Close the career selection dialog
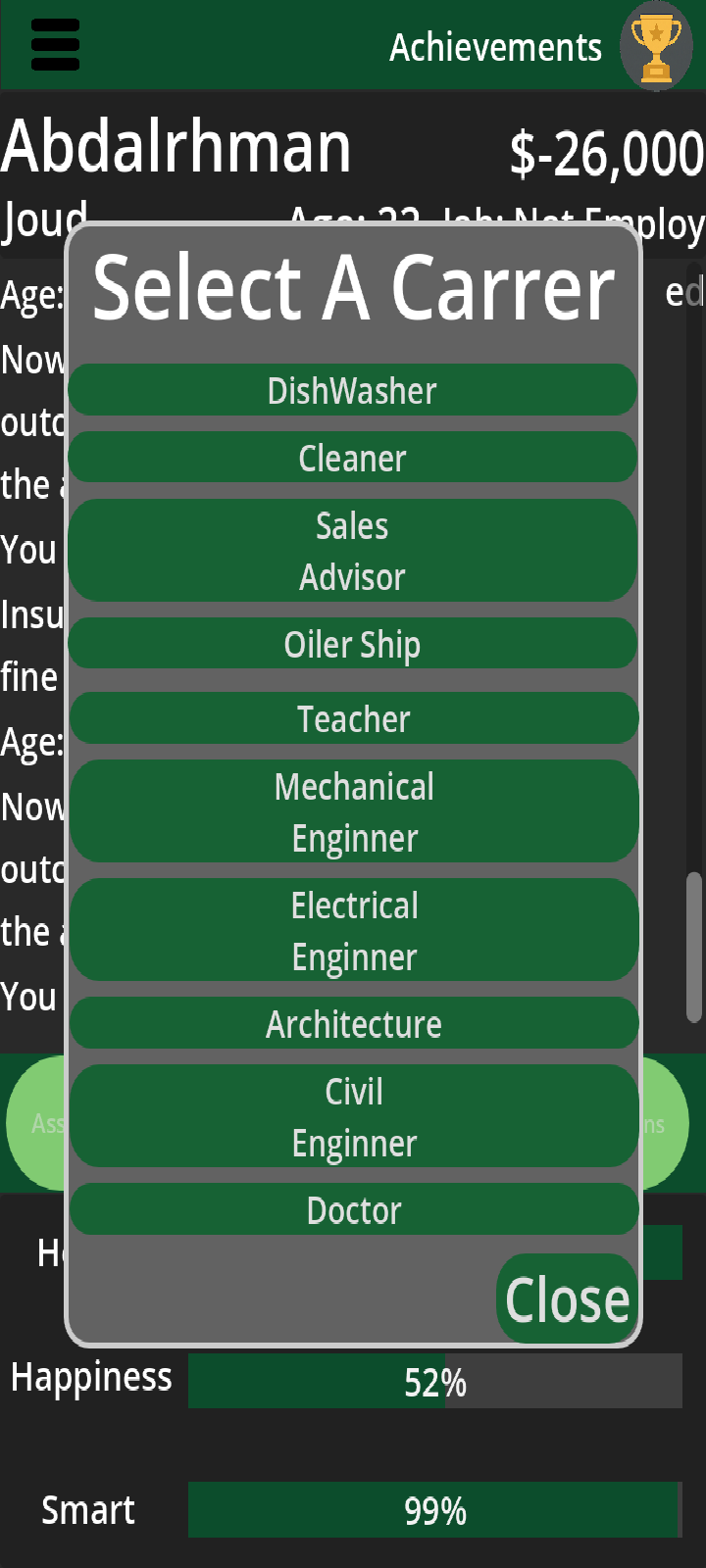Image resolution: width=706 pixels, height=1568 pixels. [567, 1298]
